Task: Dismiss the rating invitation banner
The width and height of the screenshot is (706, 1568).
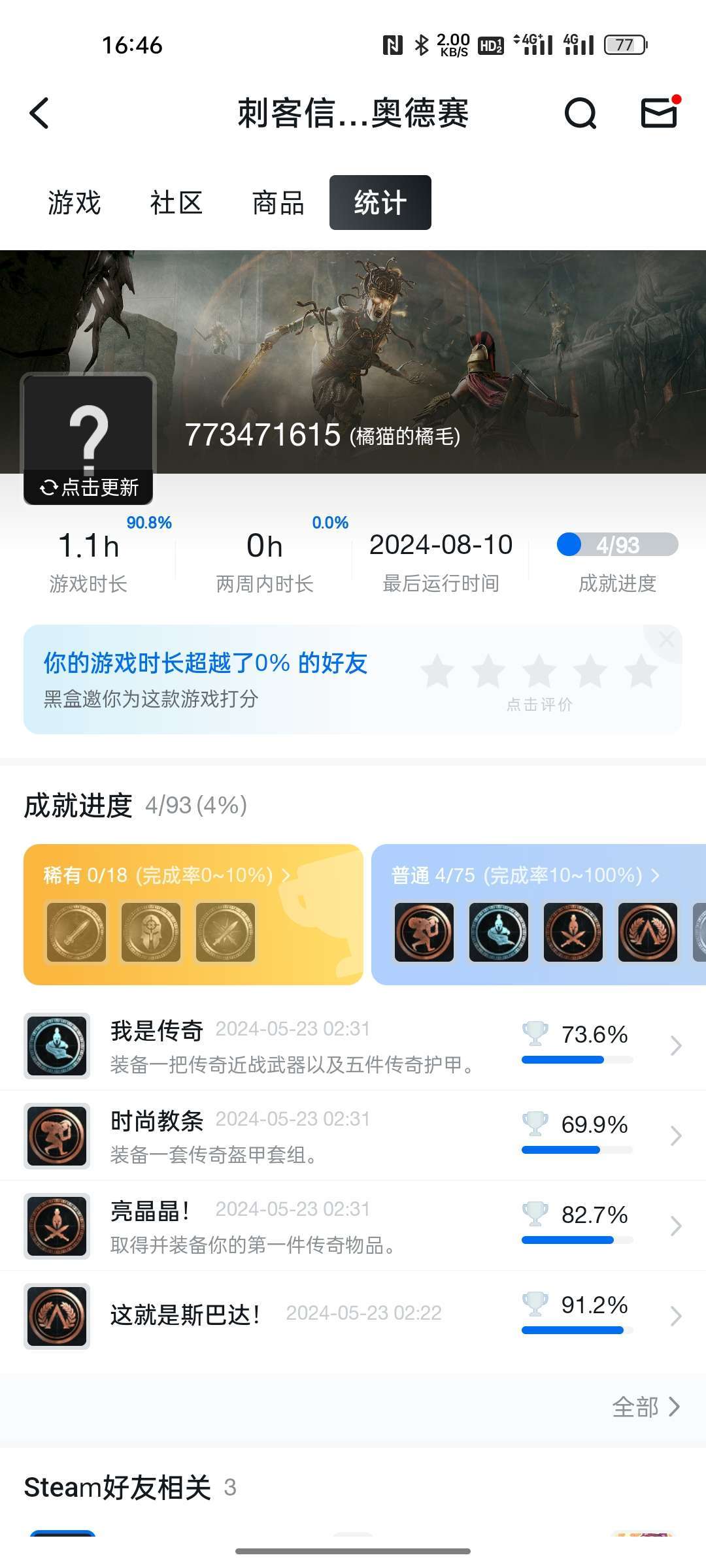Action: click(665, 640)
